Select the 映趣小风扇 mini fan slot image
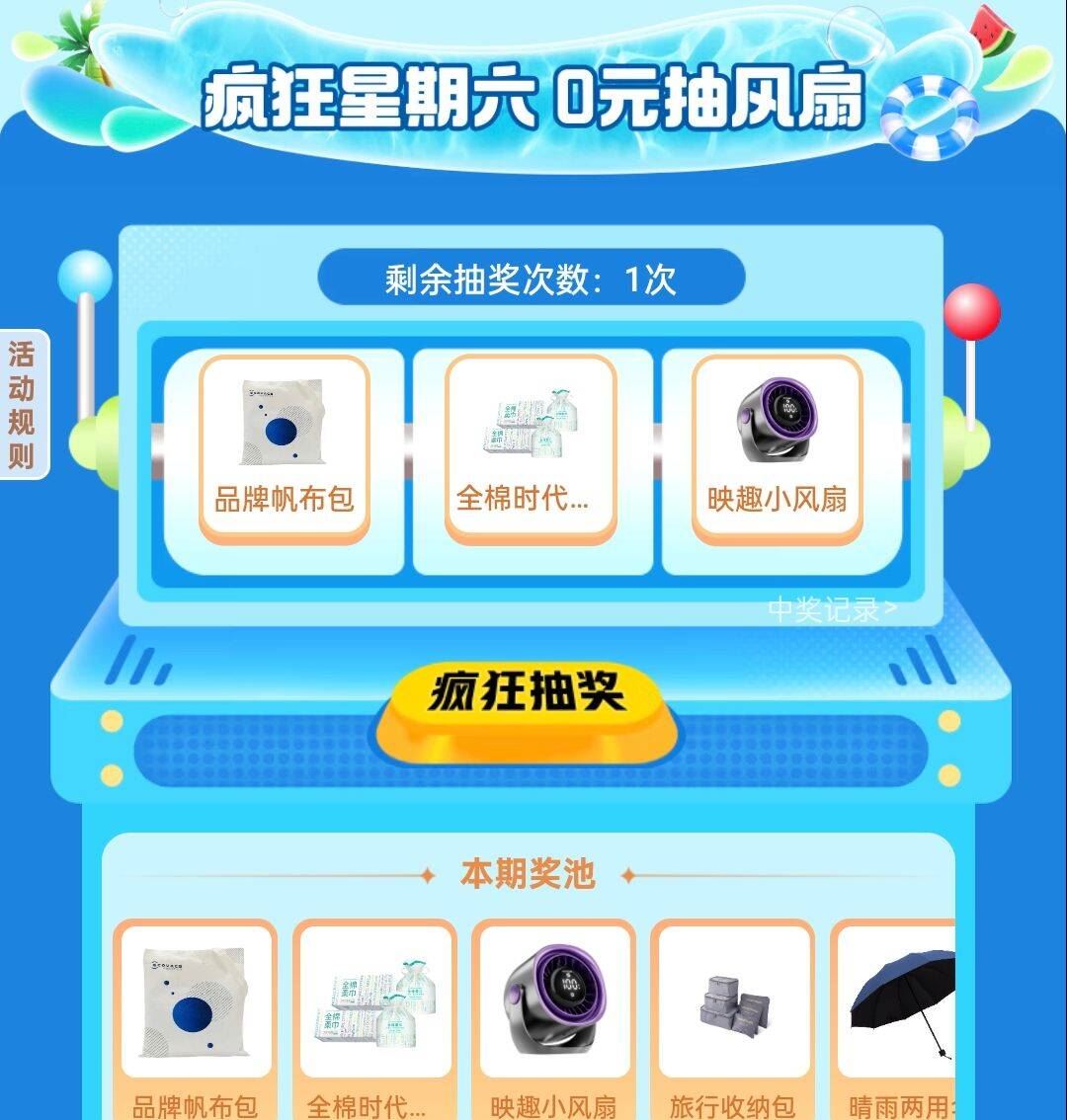1067x1120 pixels. [776, 422]
